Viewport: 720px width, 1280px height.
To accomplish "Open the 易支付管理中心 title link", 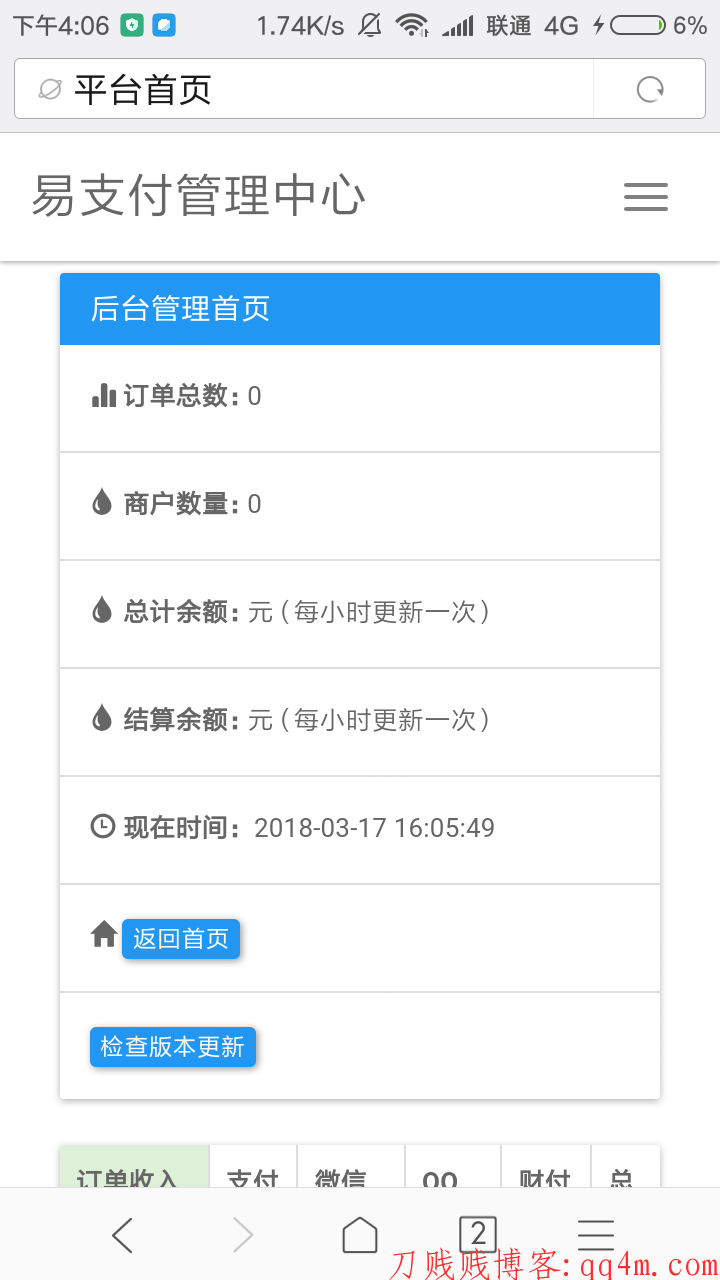I will tap(198, 195).
